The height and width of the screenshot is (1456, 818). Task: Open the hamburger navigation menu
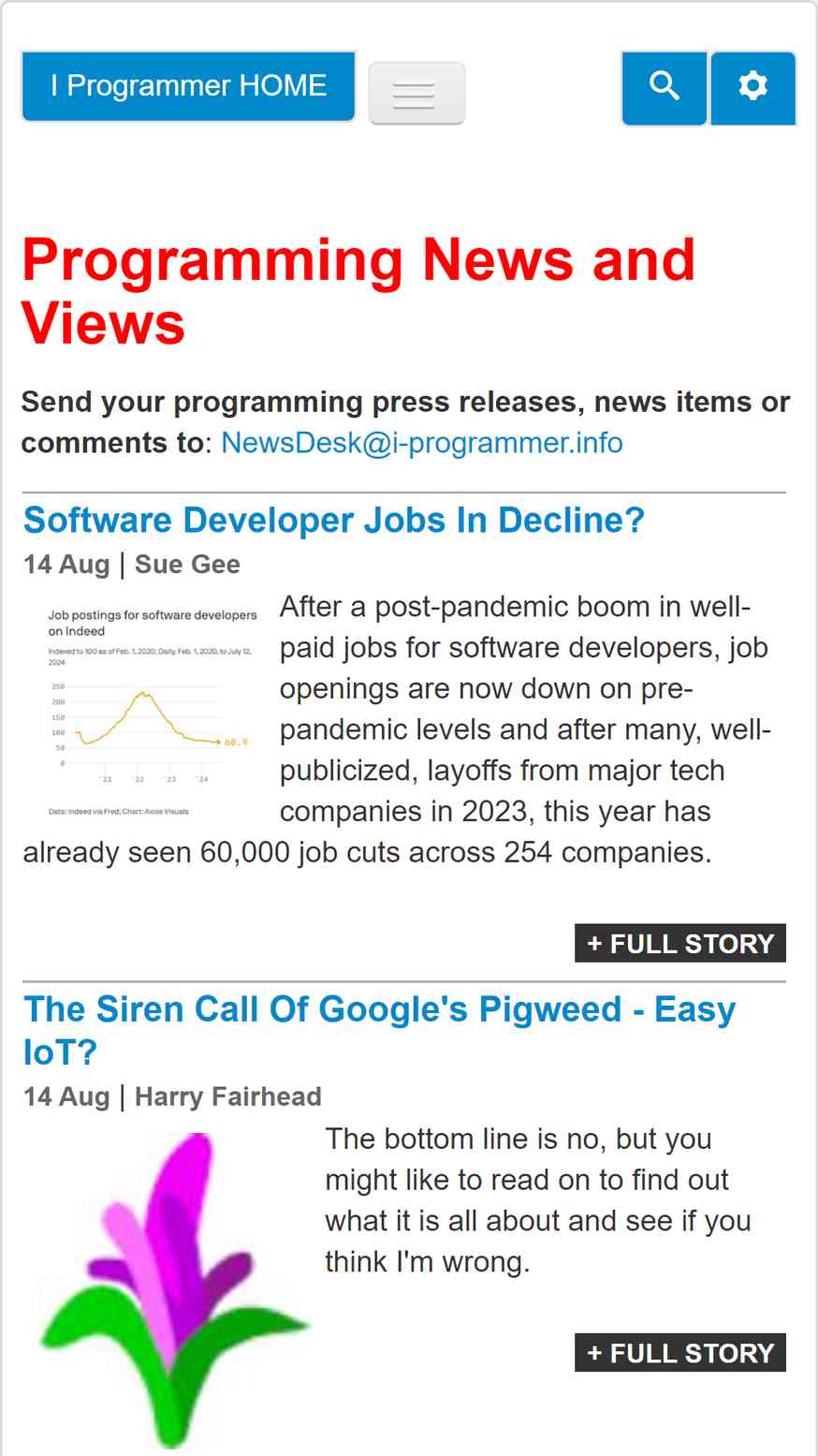click(x=416, y=94)
